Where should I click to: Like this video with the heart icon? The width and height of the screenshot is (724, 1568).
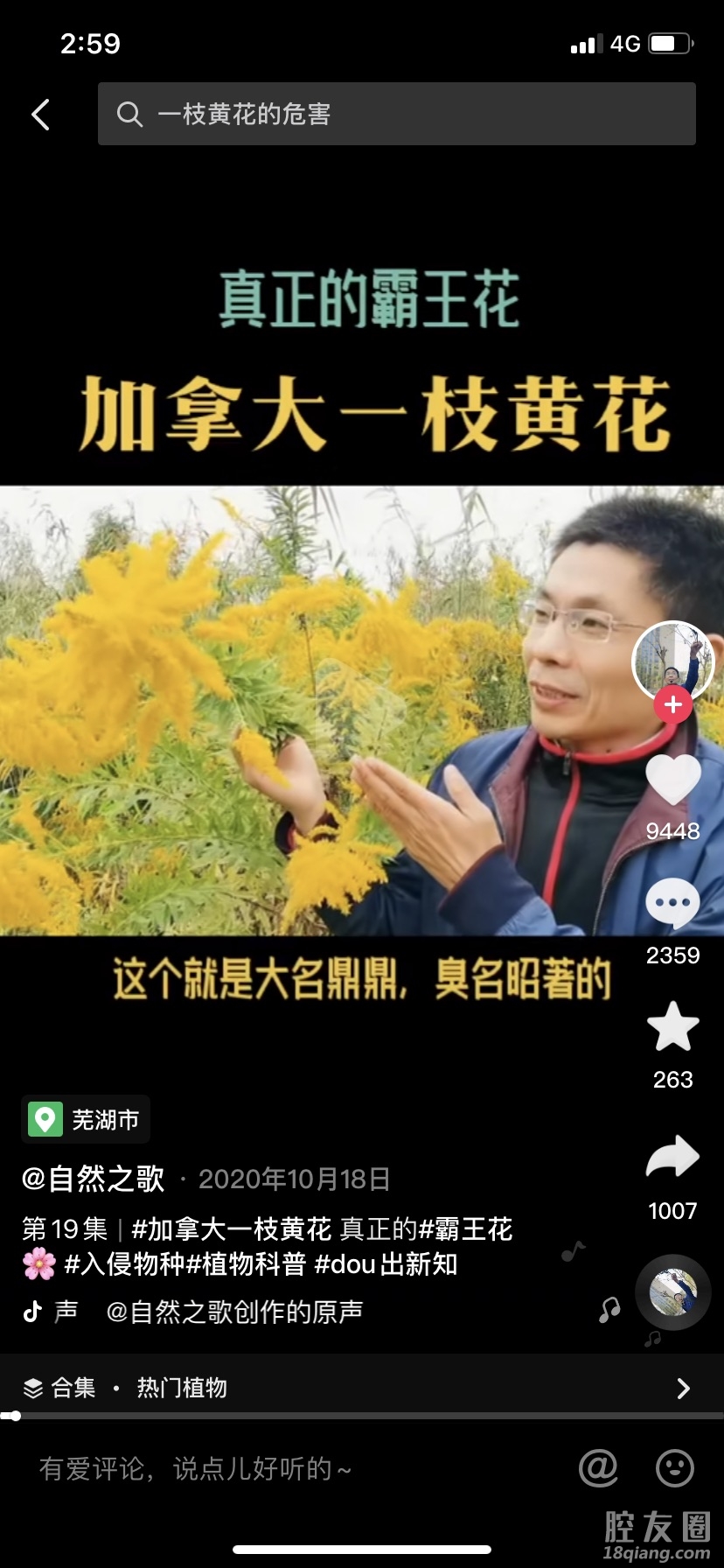[672, 780]
